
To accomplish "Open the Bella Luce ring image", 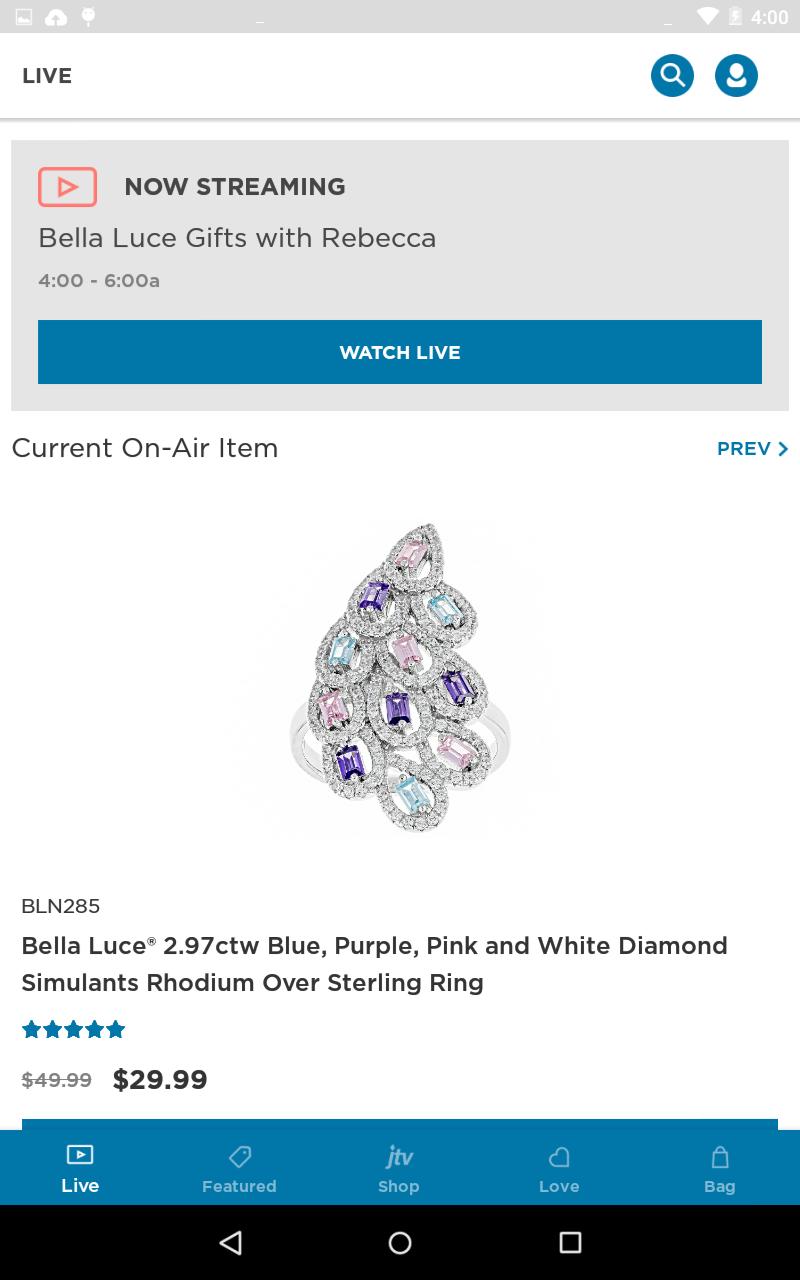I will [400, 680].
